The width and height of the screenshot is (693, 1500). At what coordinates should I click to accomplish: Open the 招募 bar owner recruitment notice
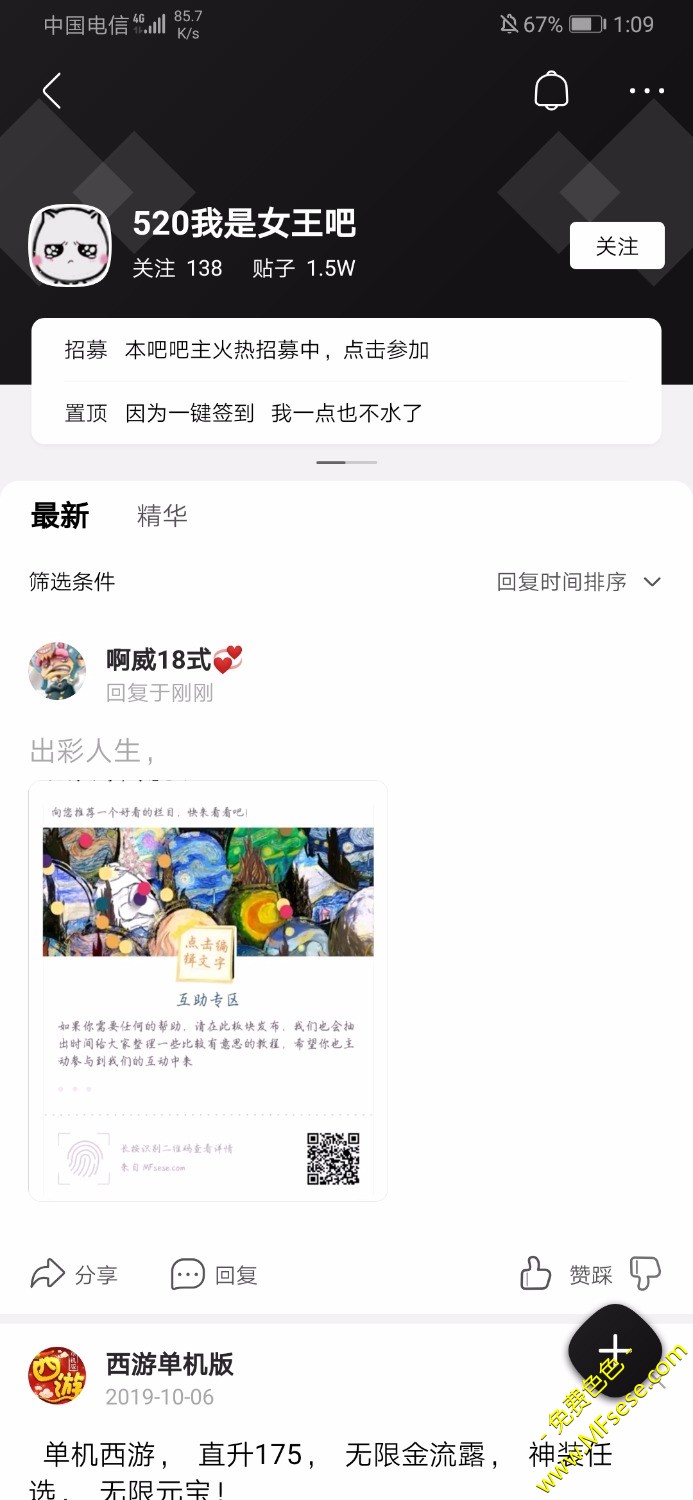tap(346, 350)
